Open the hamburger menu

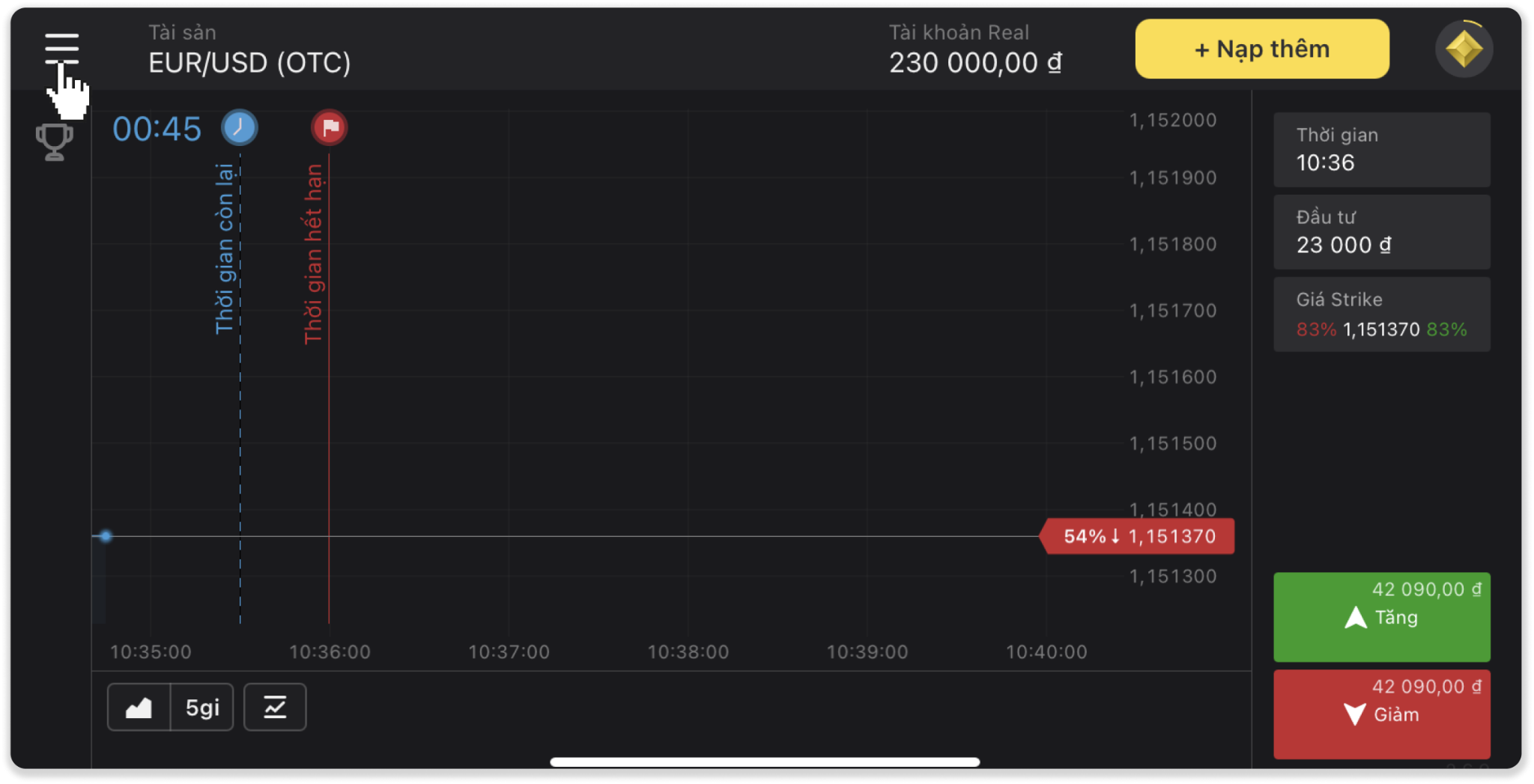coord(61,49)
